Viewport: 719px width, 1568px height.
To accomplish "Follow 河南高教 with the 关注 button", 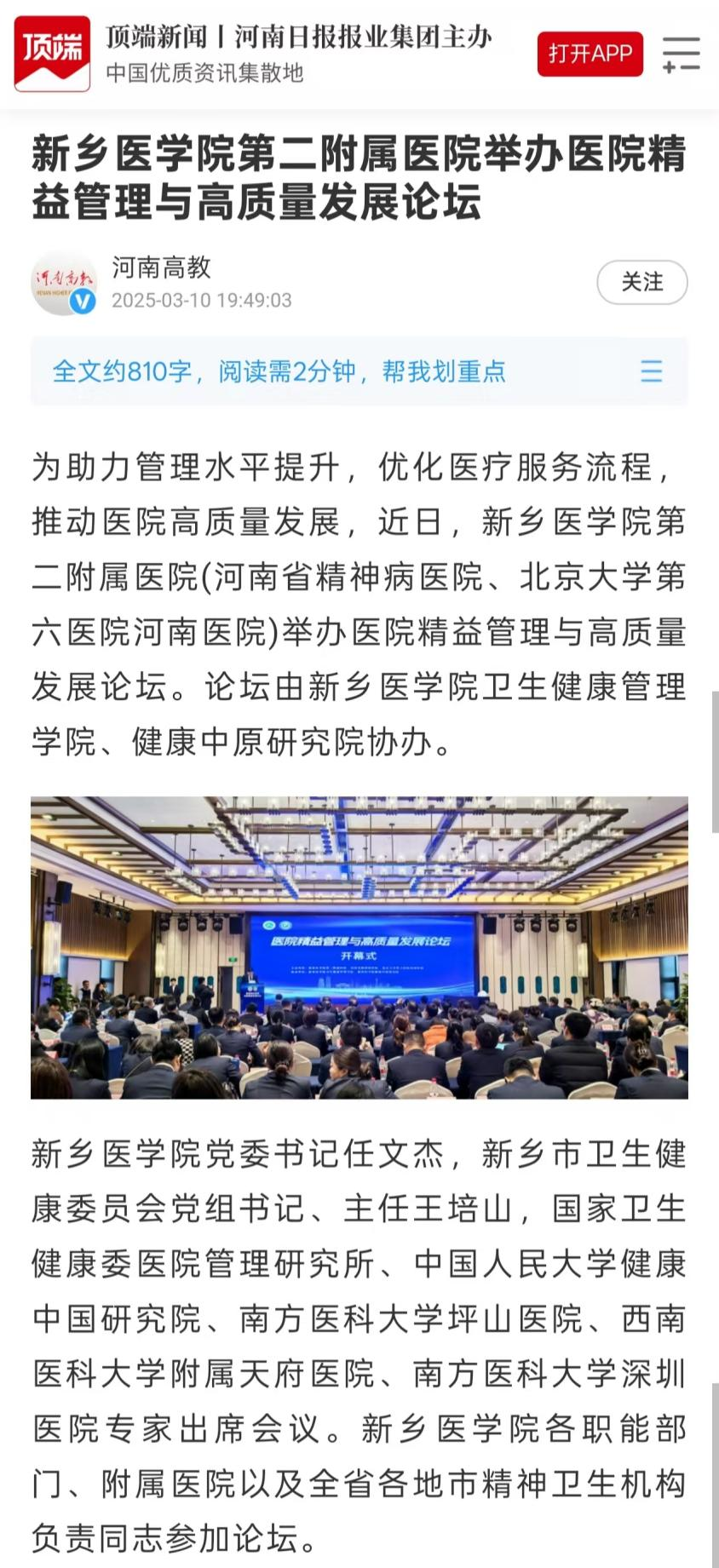I will [x=641, y=282].
